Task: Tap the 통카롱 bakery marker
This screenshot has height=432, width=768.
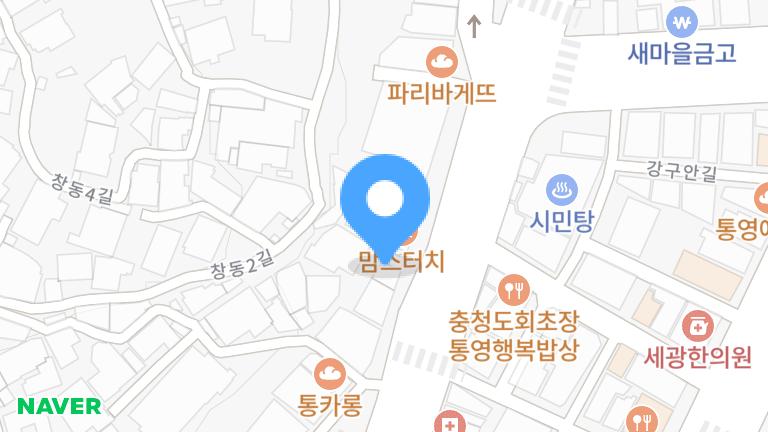Action: (329, 376)
